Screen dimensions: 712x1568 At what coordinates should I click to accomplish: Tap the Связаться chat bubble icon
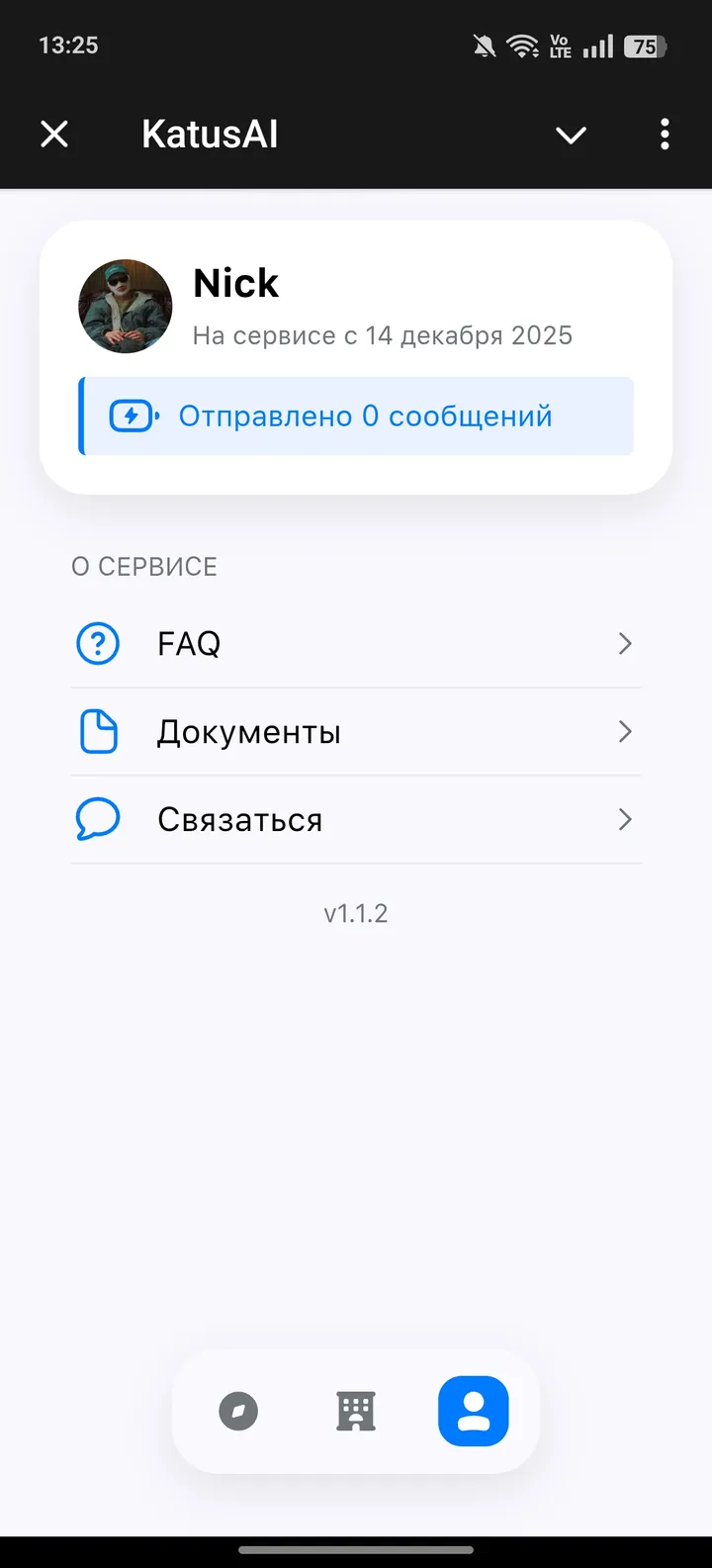pyautogui.click(x=97, y=819)
